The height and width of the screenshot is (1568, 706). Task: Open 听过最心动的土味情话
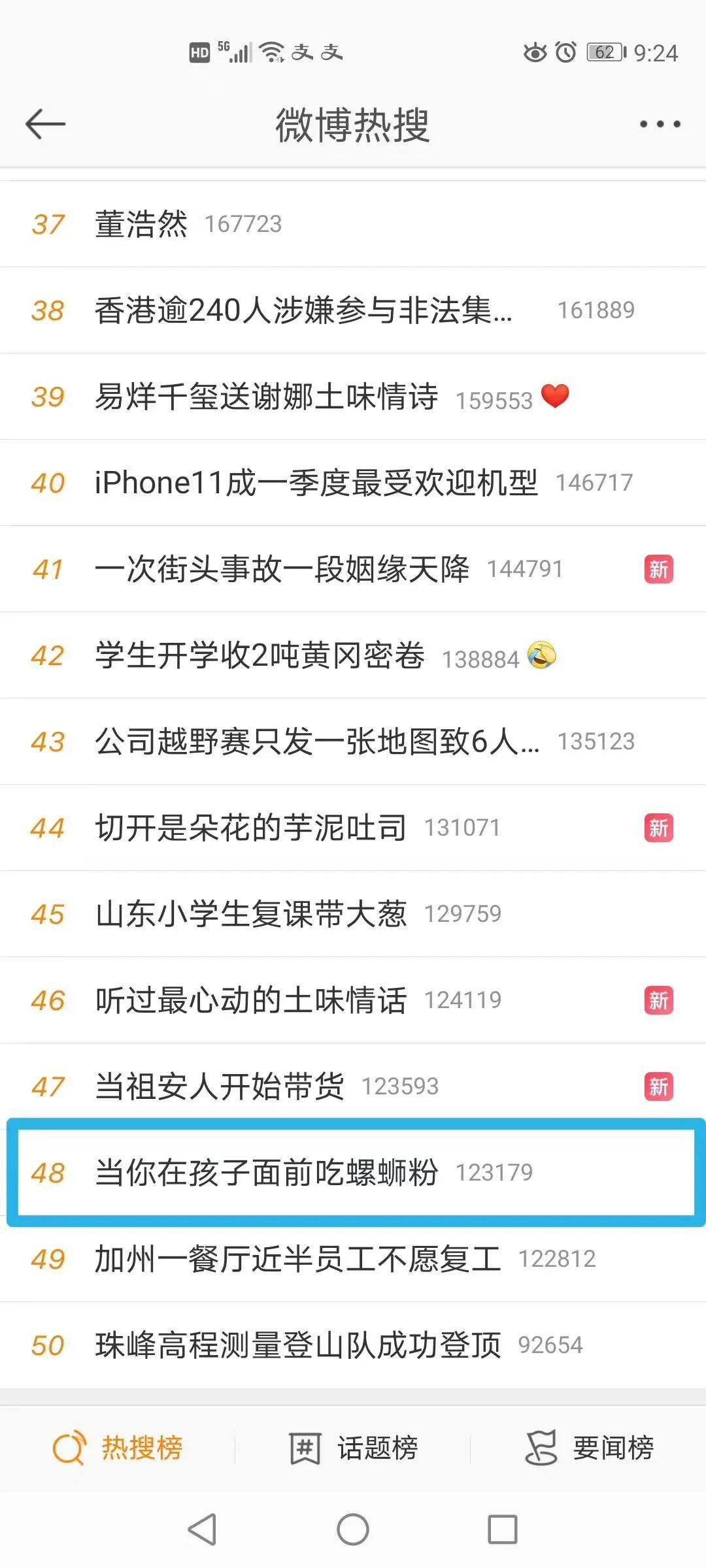point(250,1000)
